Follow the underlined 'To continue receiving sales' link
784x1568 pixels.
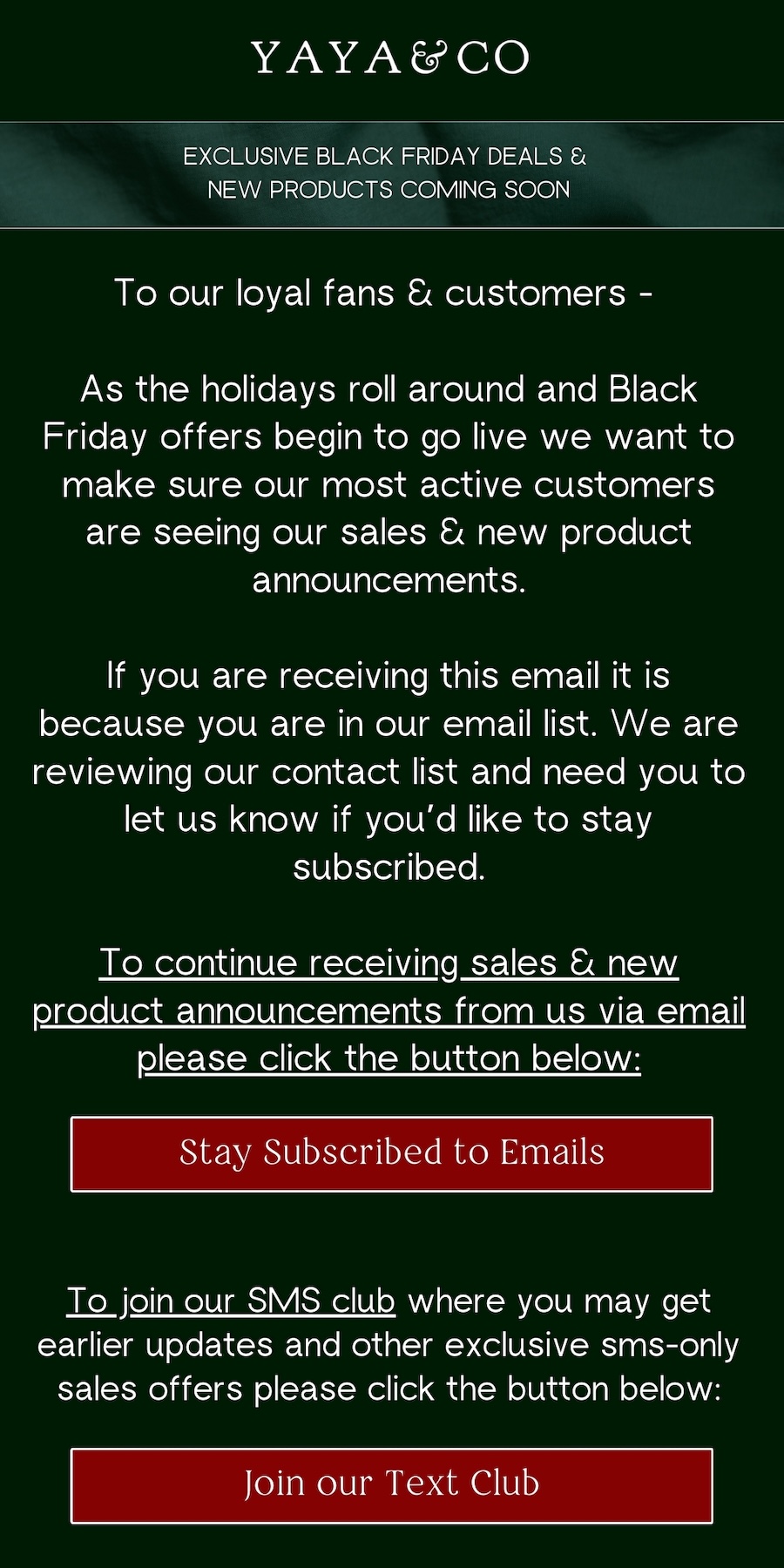[x=389, y=1010]
